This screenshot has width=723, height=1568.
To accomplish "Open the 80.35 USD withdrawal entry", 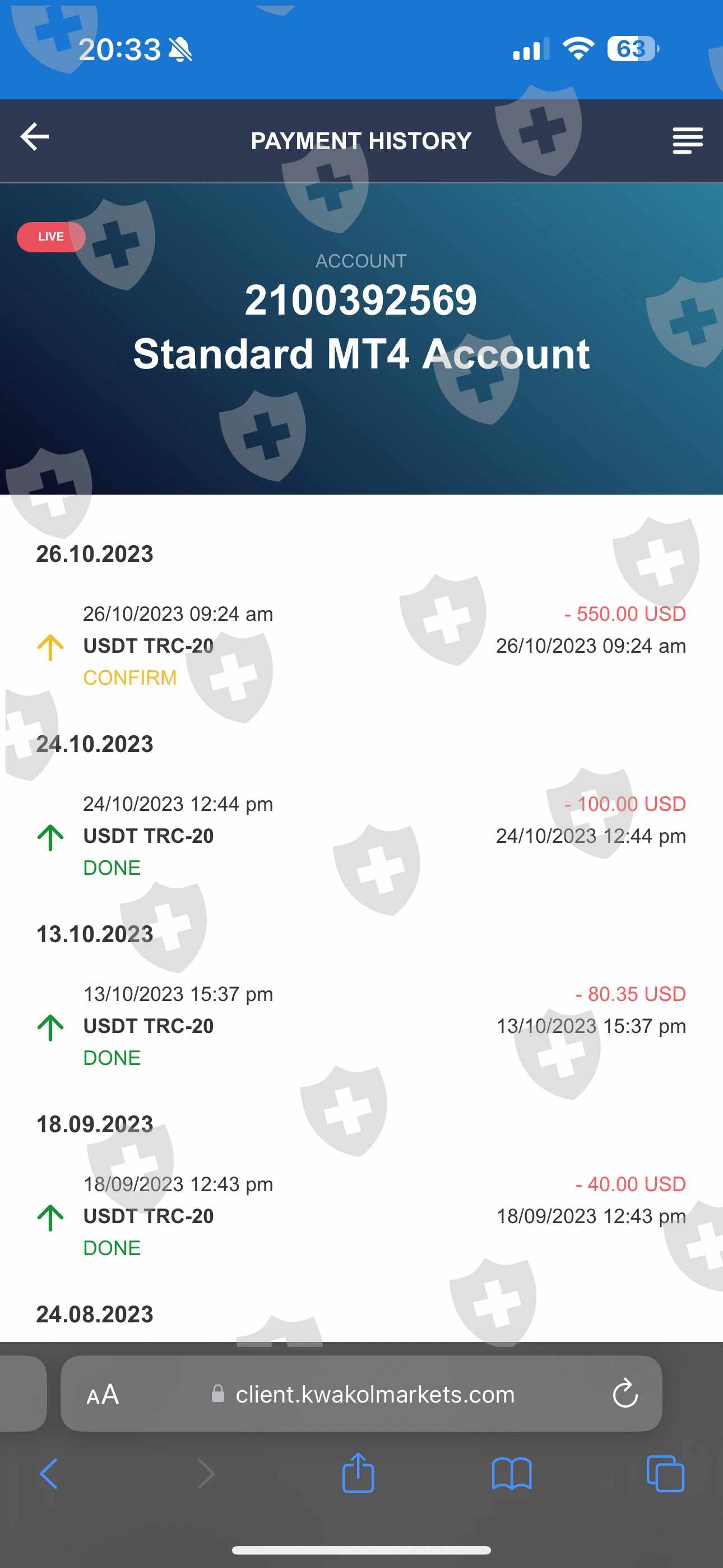I will point(361,1025).
